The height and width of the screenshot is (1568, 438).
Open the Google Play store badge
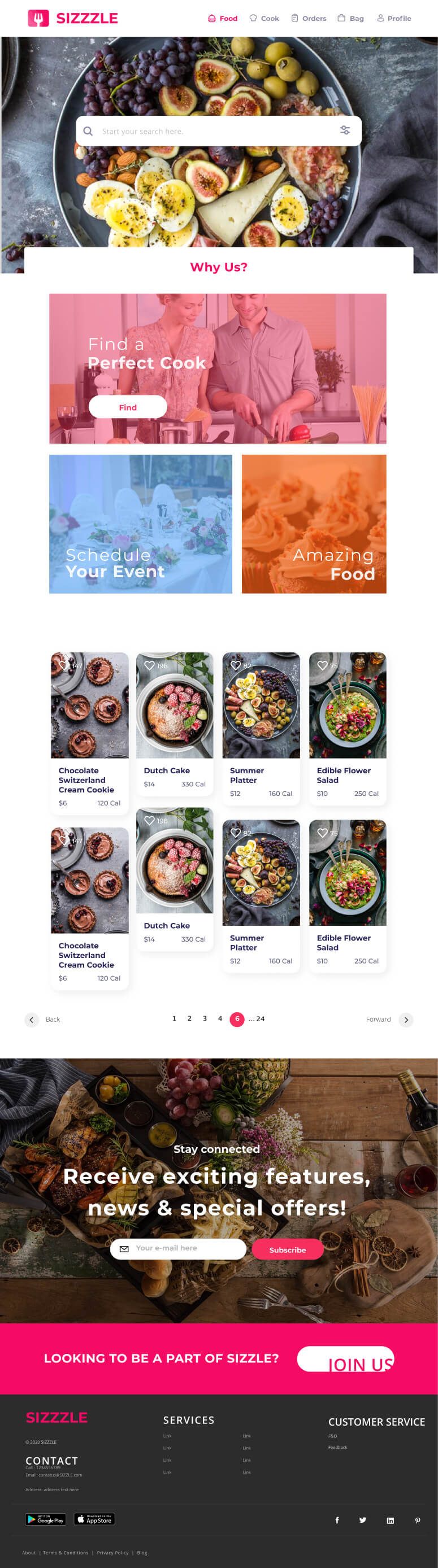46,1520
